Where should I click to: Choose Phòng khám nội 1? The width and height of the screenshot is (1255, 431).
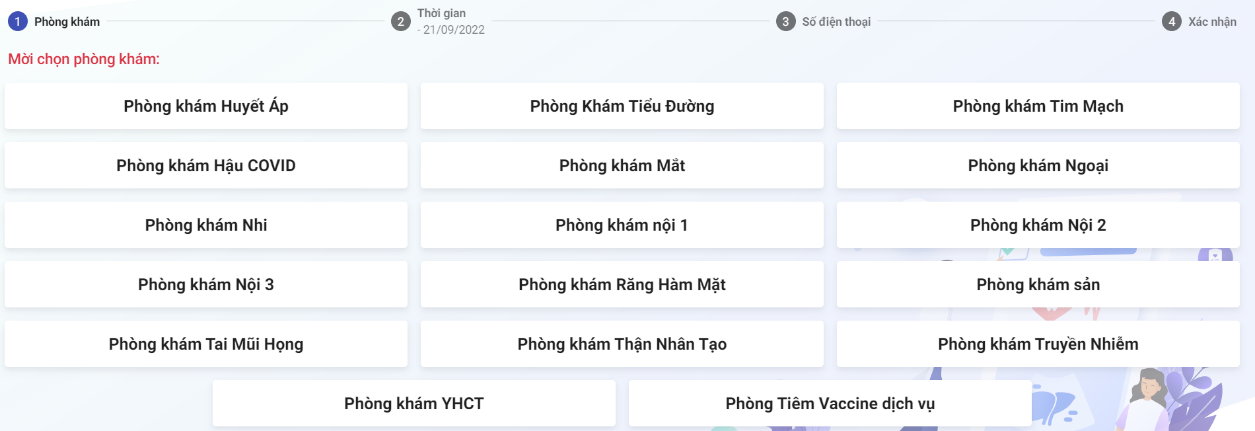[x=622, y=225]
